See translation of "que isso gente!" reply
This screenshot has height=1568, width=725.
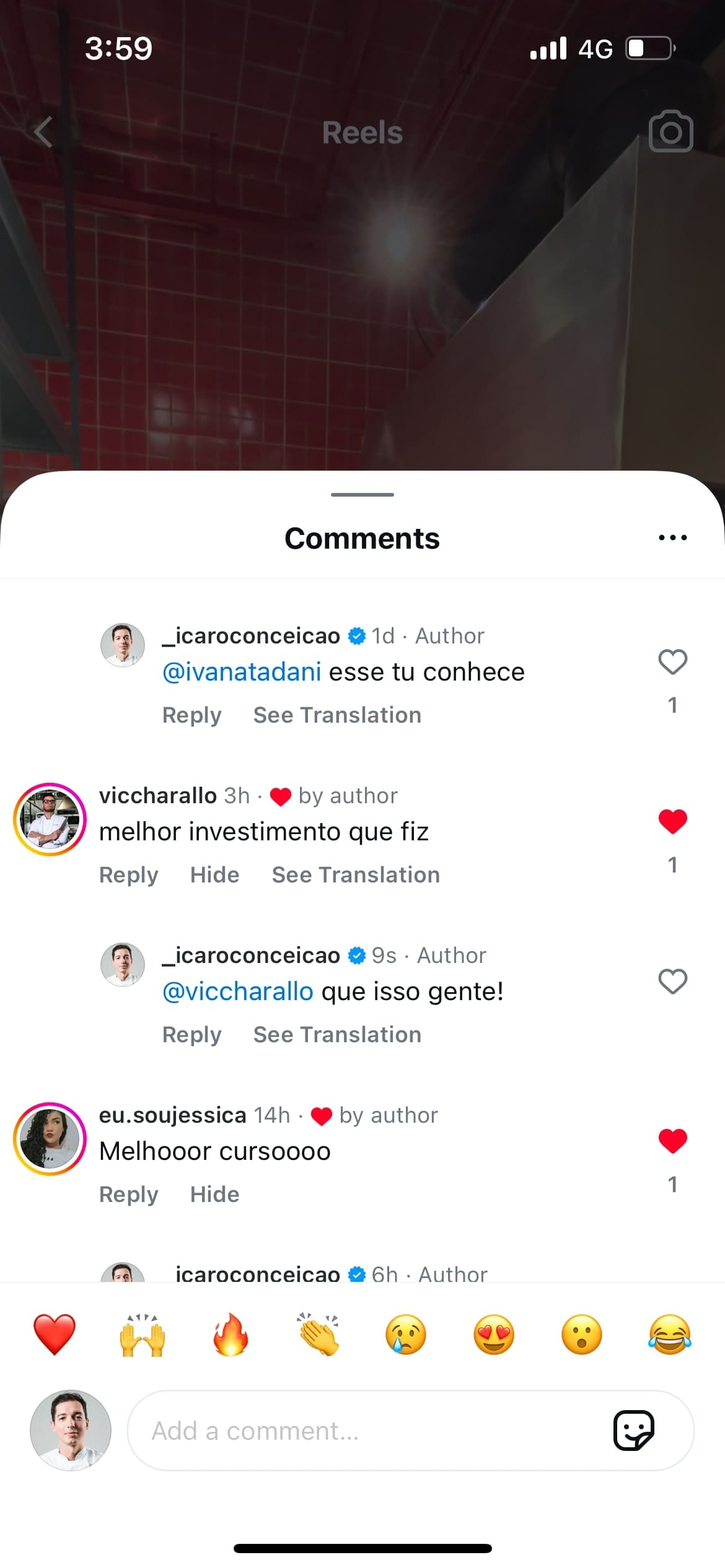337,1035
